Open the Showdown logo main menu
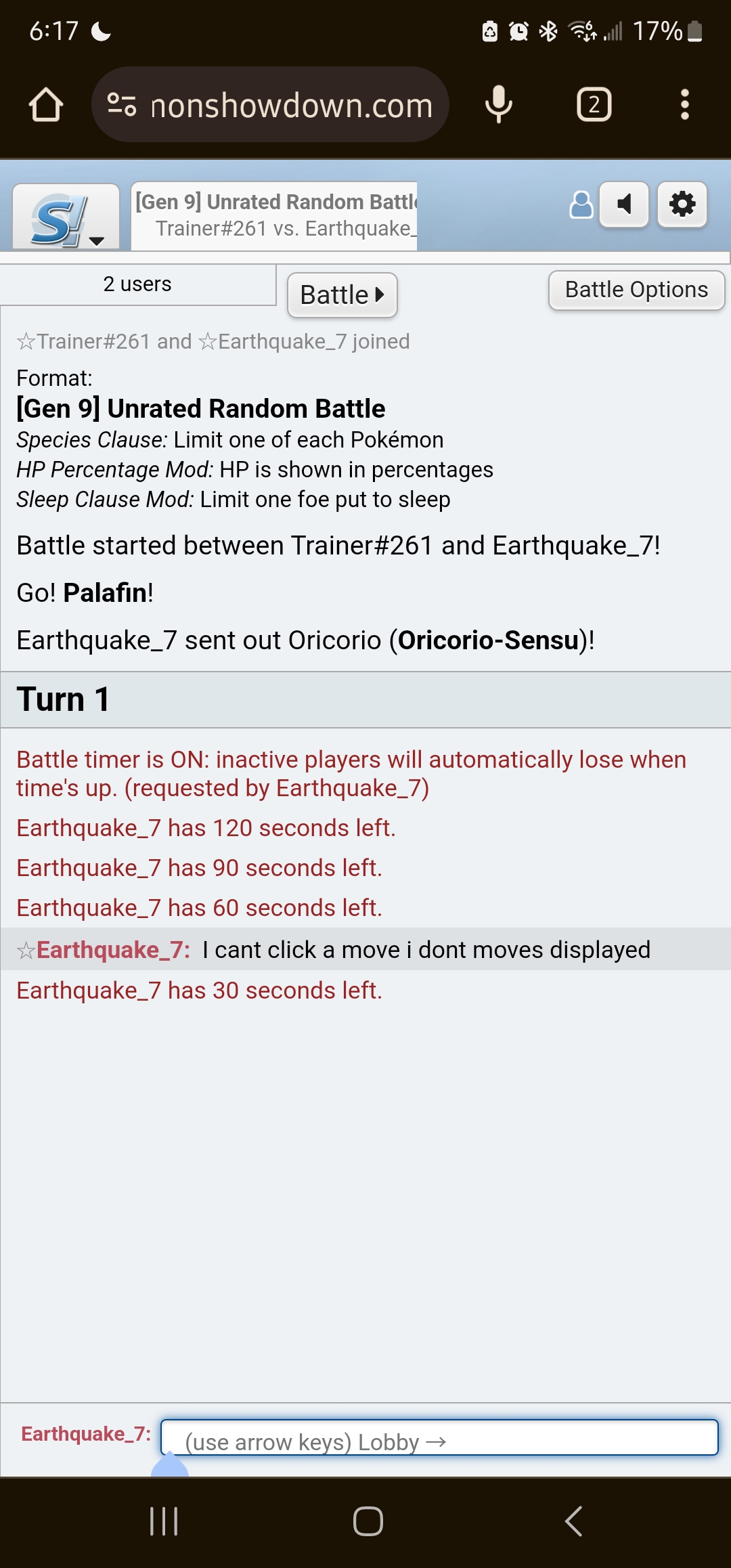 tap(66, 217)
